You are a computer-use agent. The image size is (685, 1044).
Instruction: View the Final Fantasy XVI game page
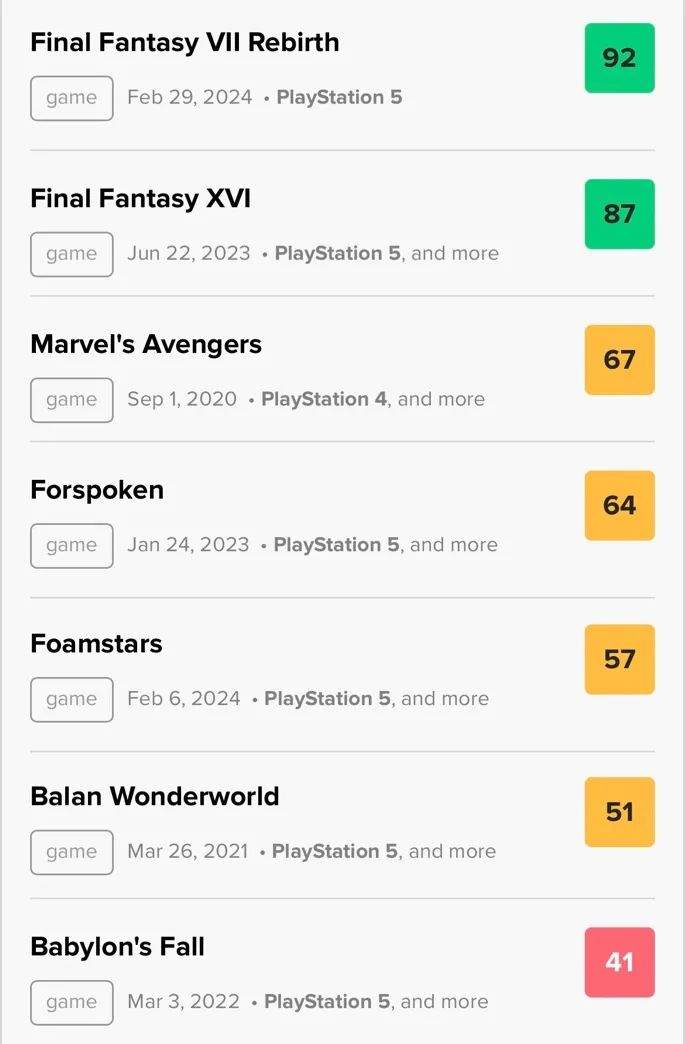[x=141, y=199]
